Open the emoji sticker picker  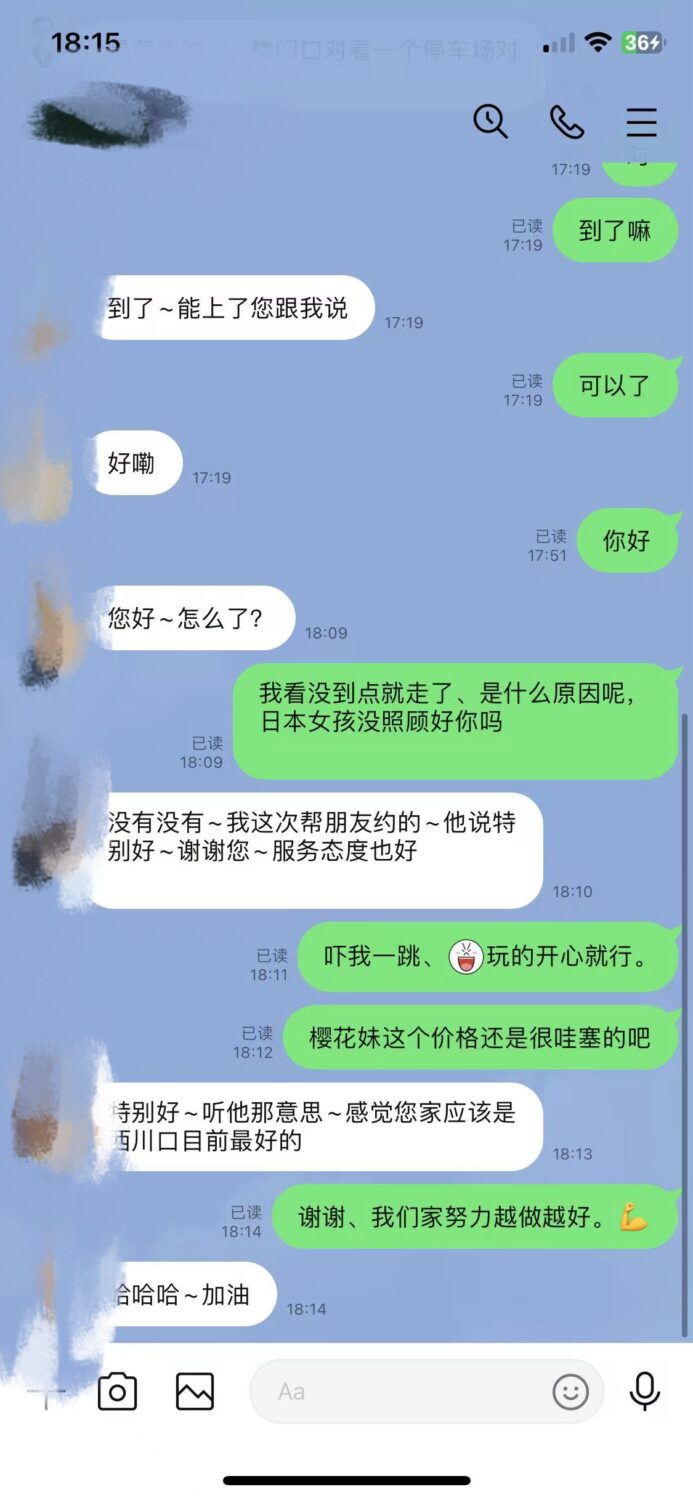[x=571, y=1391]
